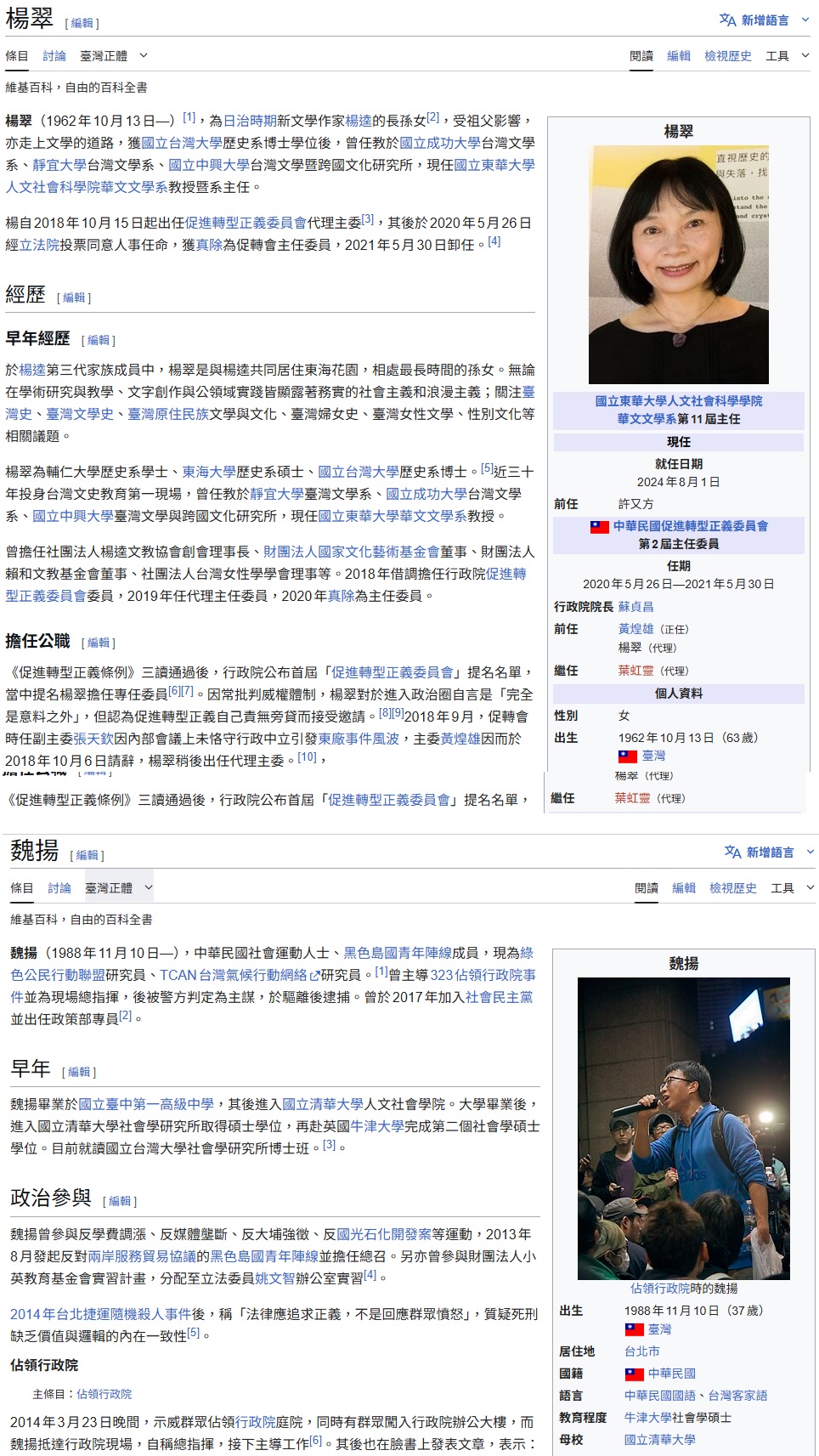Open the 國光石化開發案 link
The height and width of the screenshot is (1456, 819).
(384, 1234)
